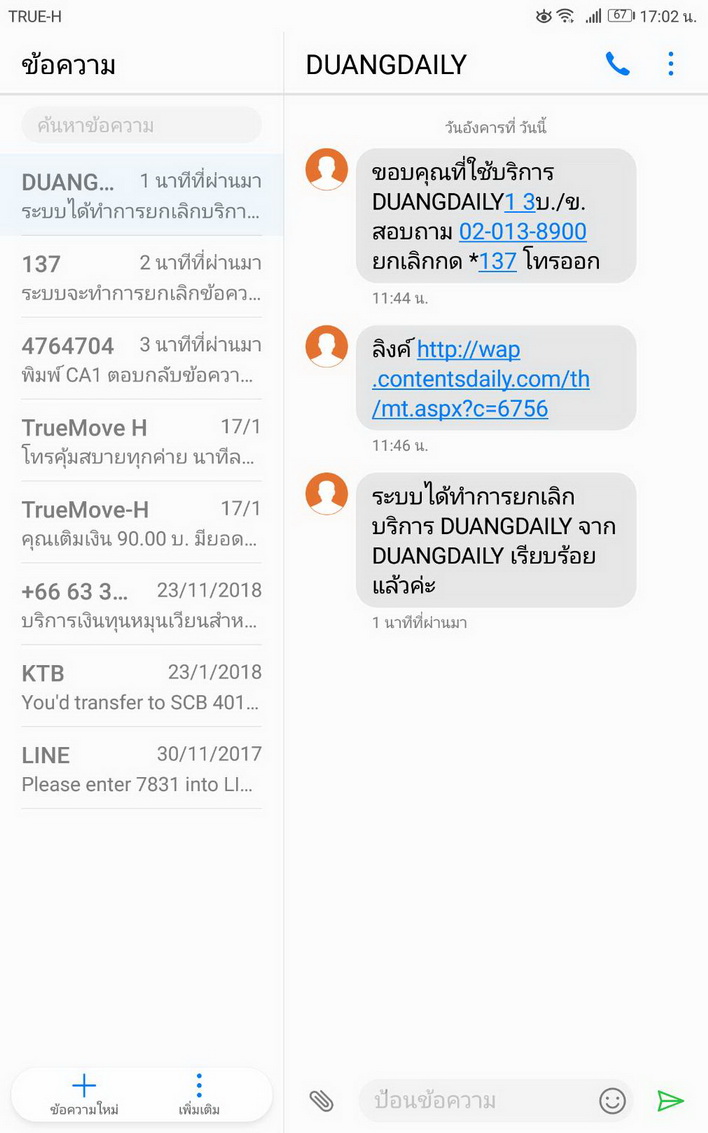
Task: Open the KTB transfer message thread
Action: [x=142, y=686]
